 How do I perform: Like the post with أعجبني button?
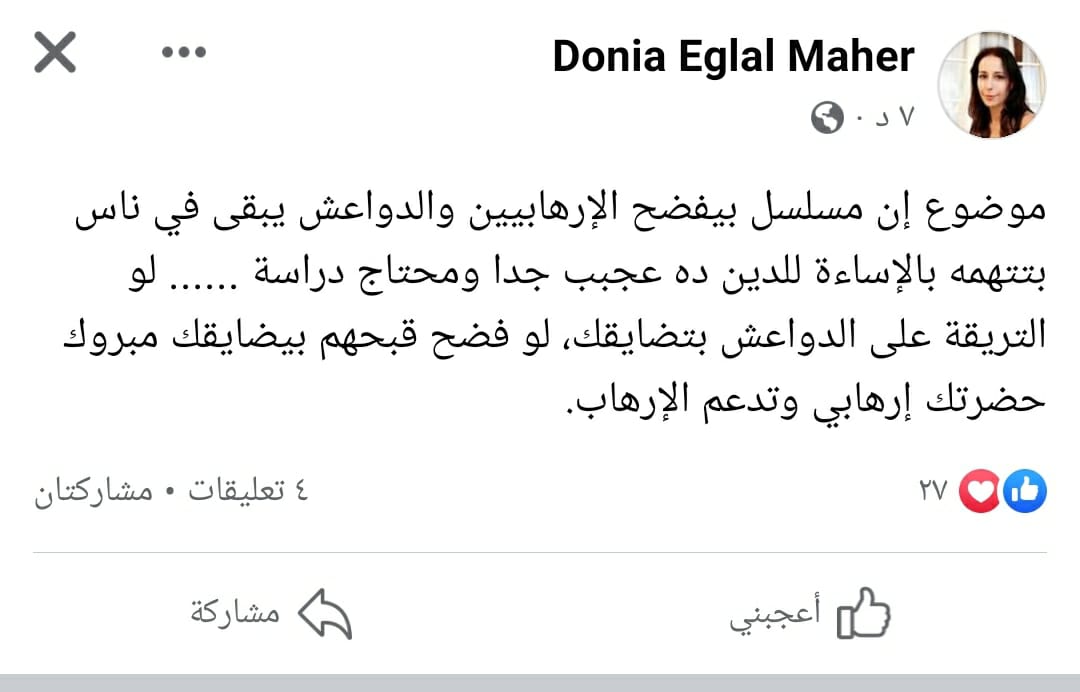pyautogui.click(x=811, y=613)
